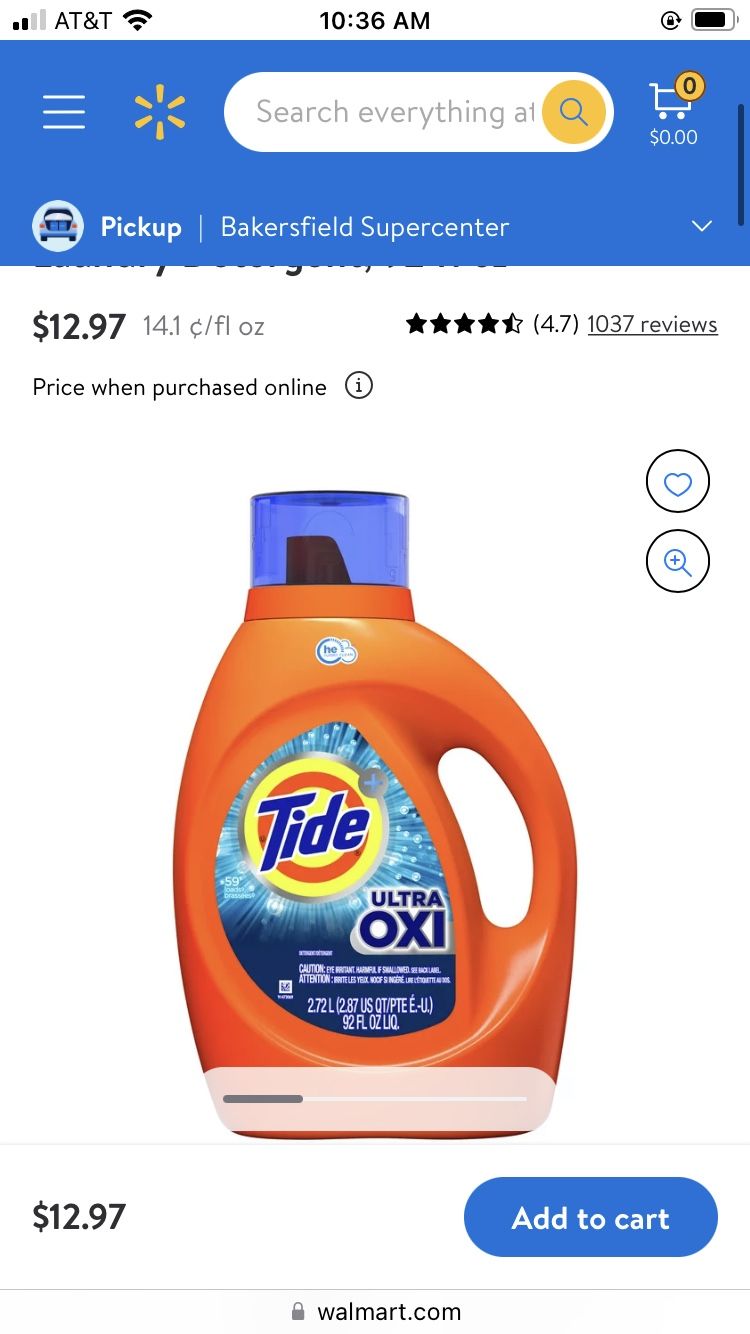Viewport: 750px width, 1334px height.
Task: Show info about price when purchased online
Action: (359, 386)
